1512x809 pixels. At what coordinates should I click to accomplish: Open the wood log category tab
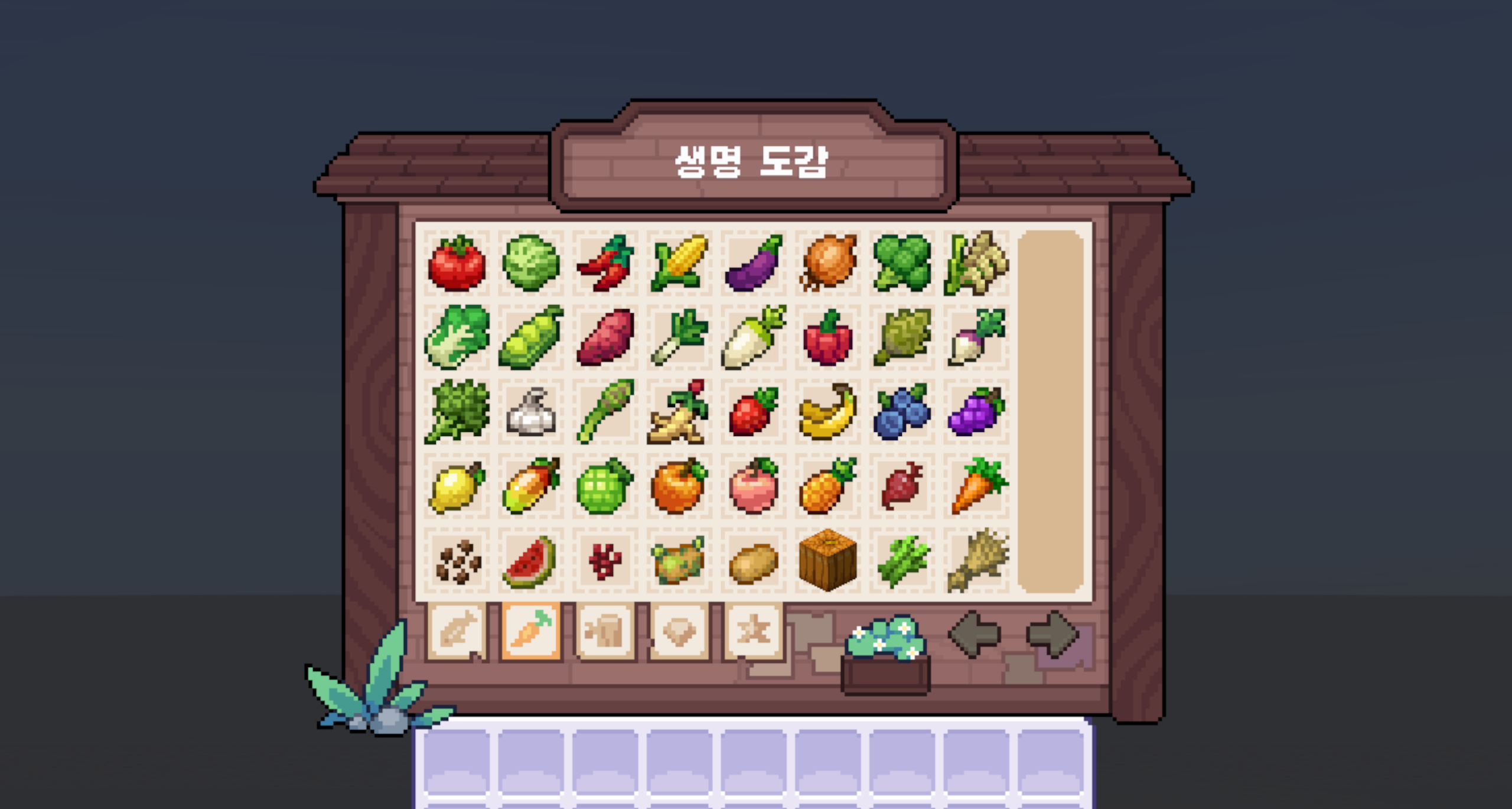tap(605, 631)
